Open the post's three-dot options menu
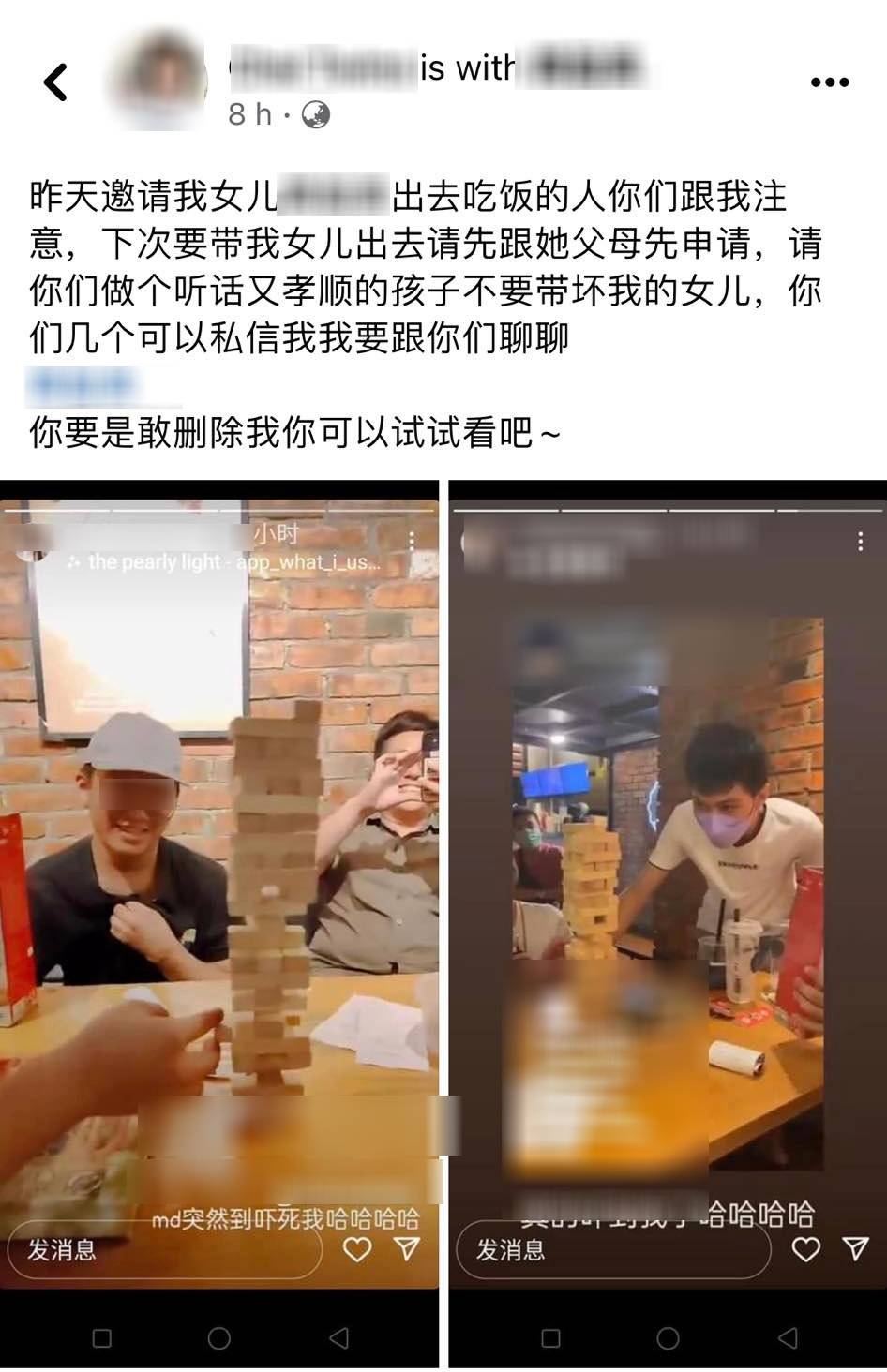This screenshot has width=887, height=1372. pos(829,82)
